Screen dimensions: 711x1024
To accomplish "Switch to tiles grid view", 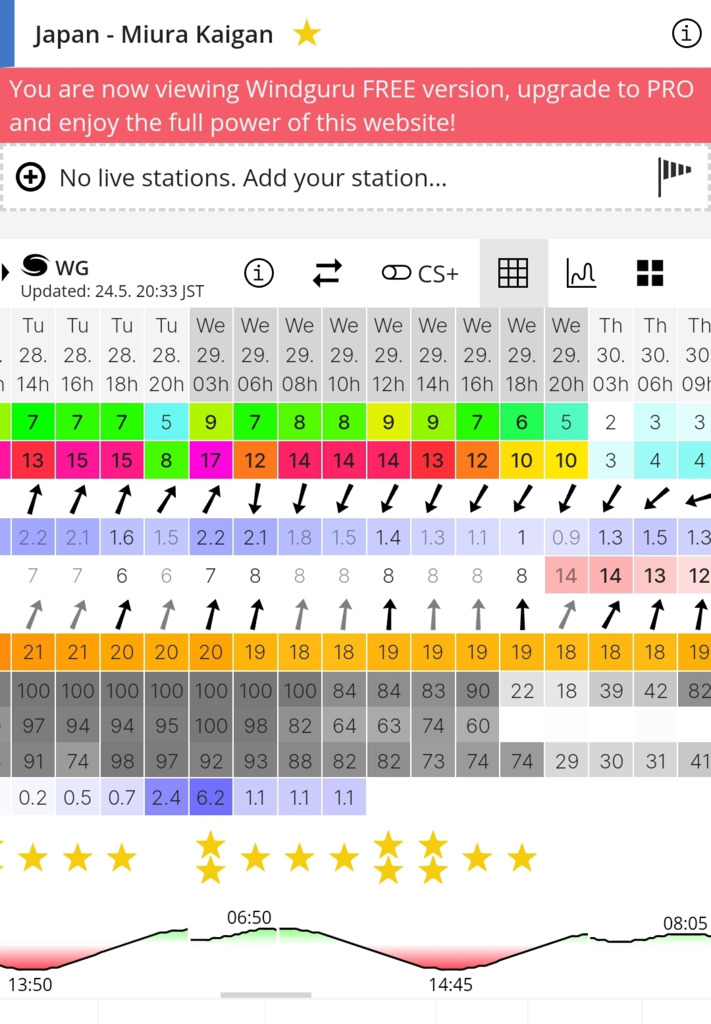I will coord(650,273).
